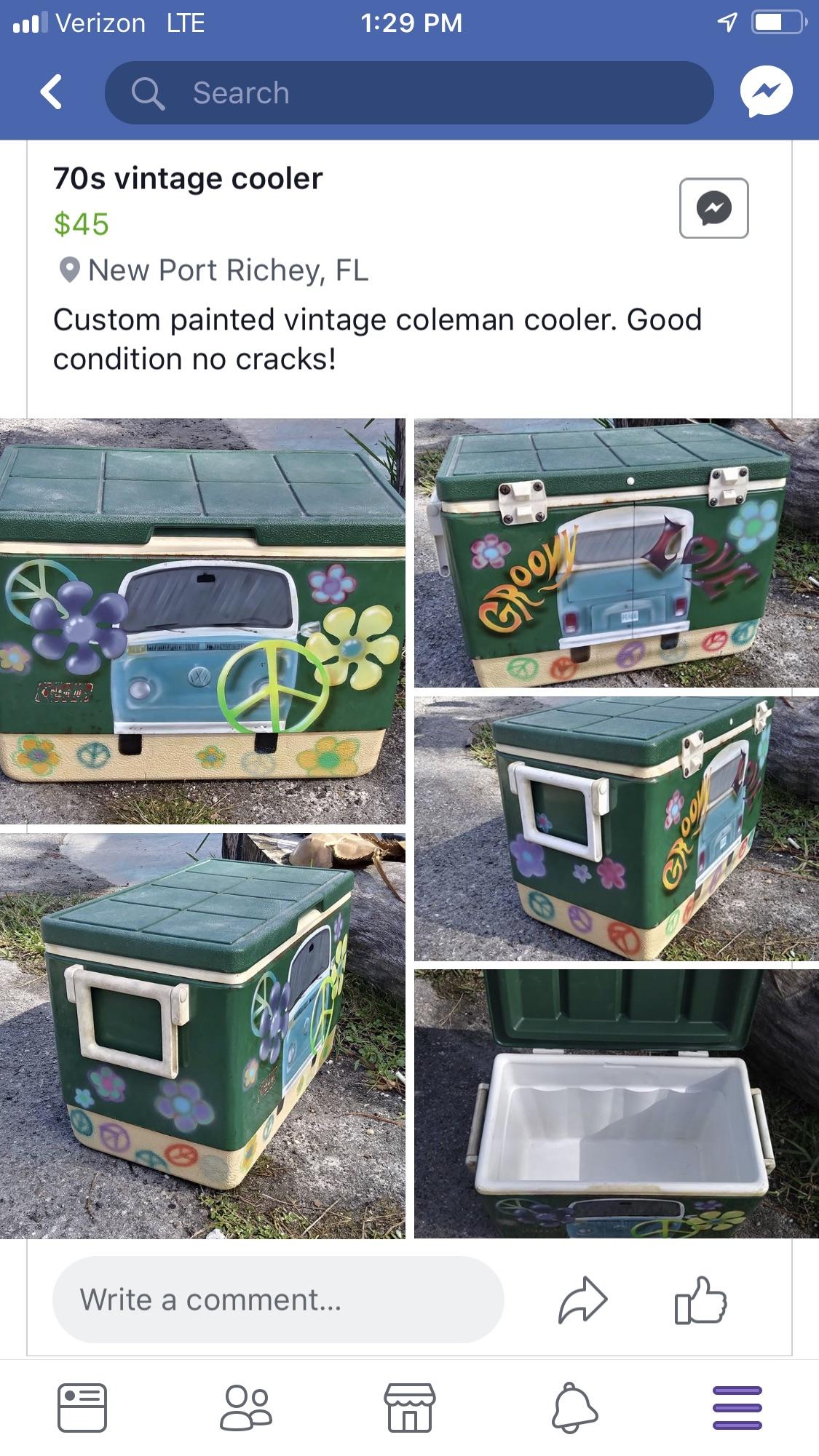Open the Notifications bell
This screenshot has width=819, height=1456.
[x=573, y=1409]
